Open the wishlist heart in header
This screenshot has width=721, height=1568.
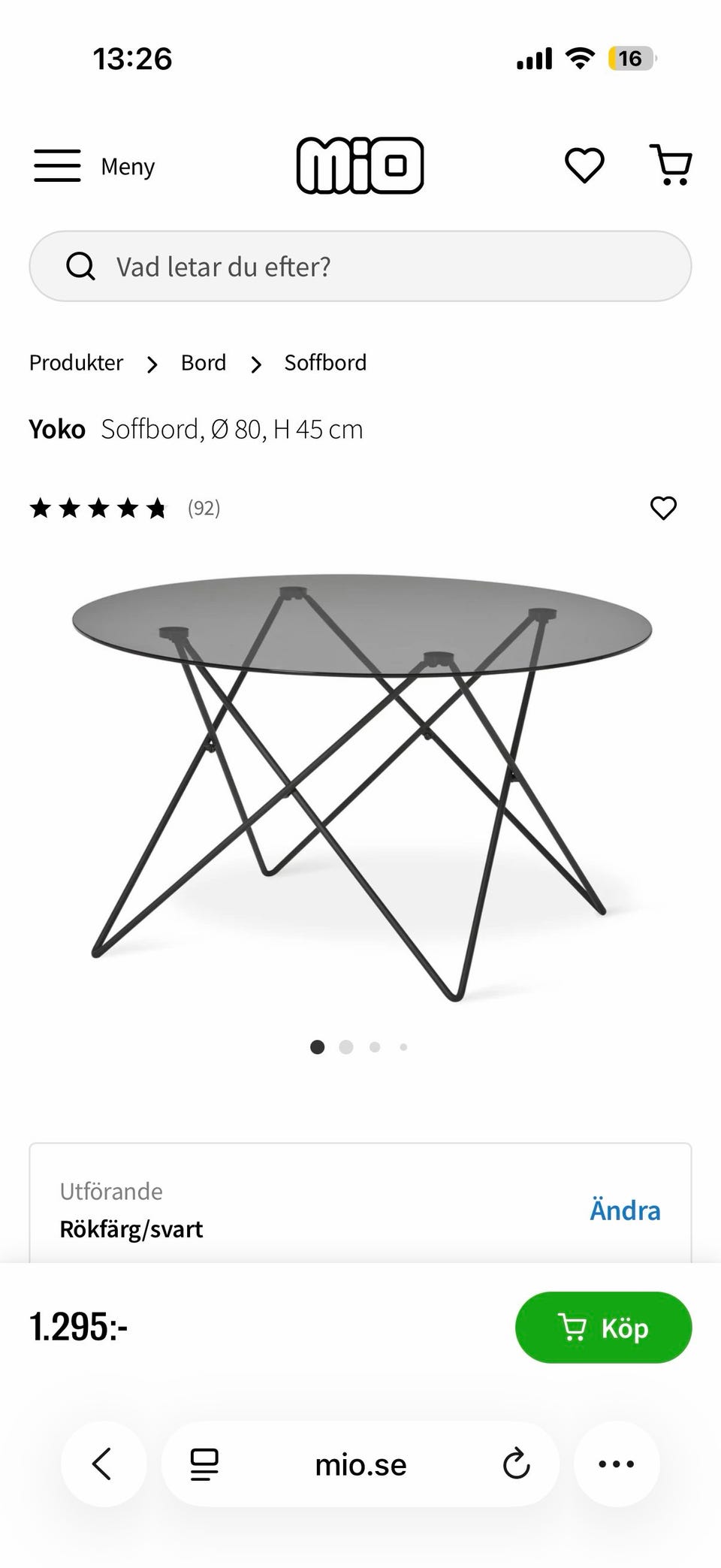[584, 165]
